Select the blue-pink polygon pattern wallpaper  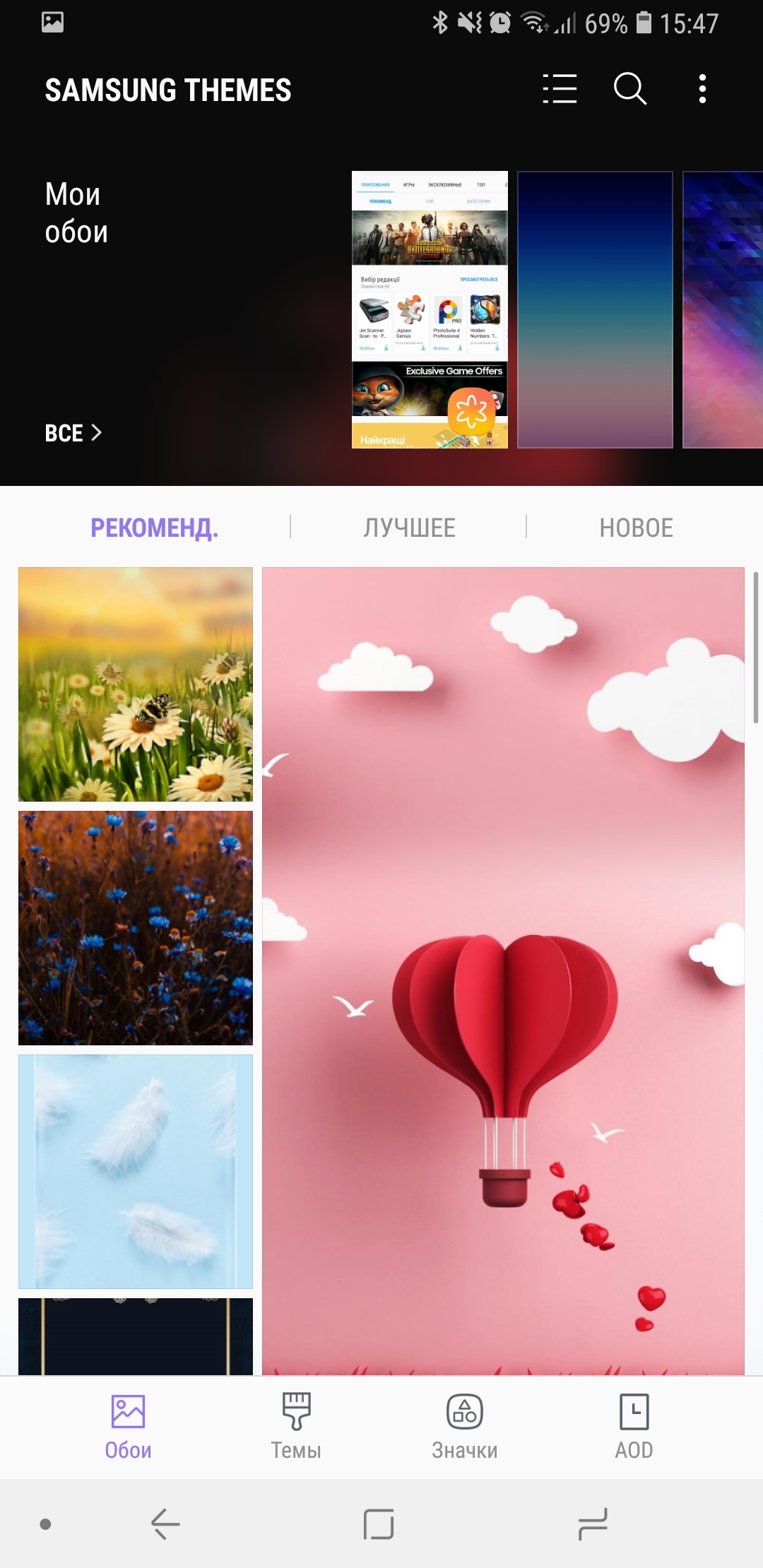pyautogui.click(x=723, y=309)
